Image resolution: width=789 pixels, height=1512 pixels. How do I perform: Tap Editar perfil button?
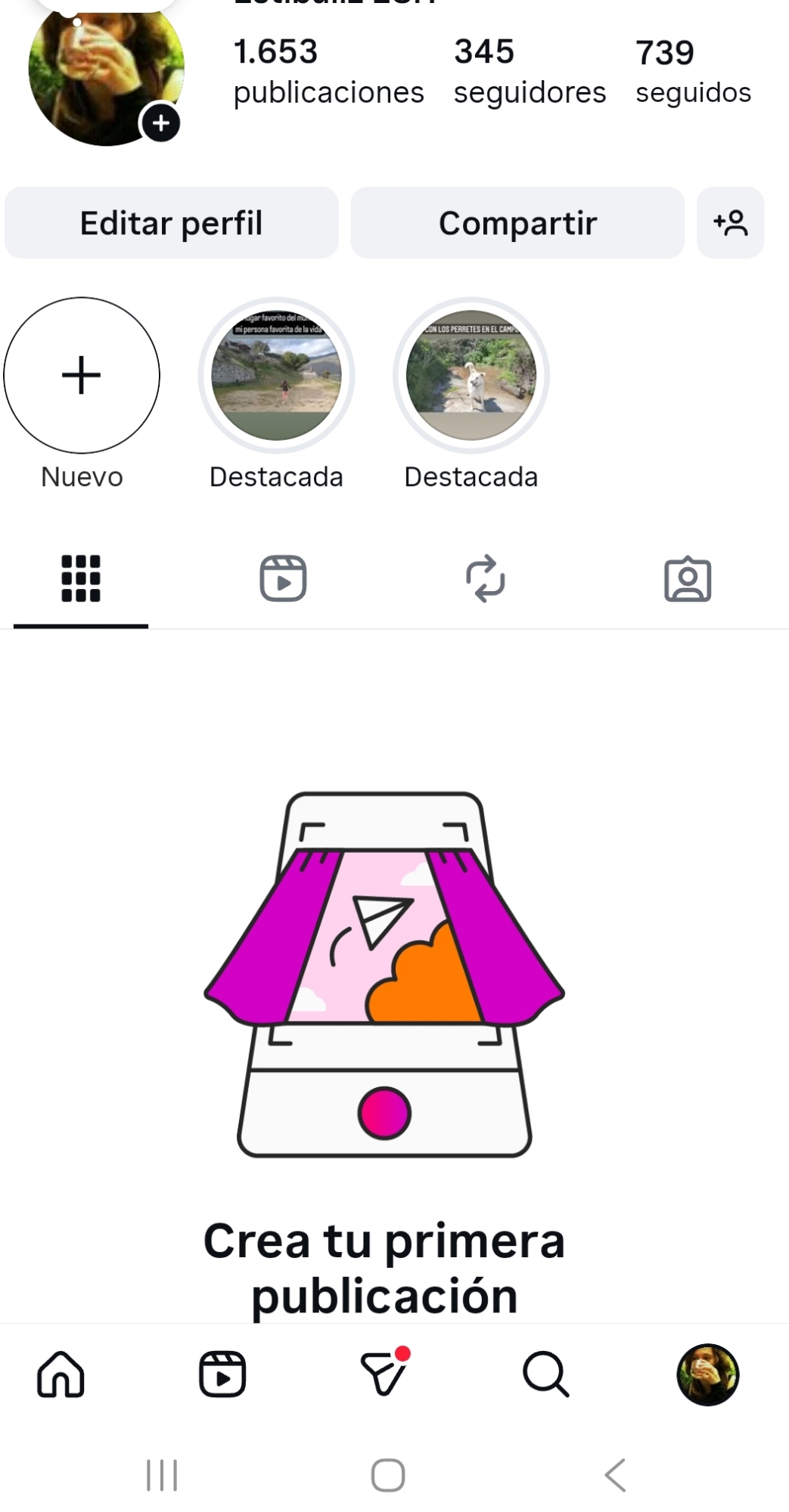click(x=171, y=223)
